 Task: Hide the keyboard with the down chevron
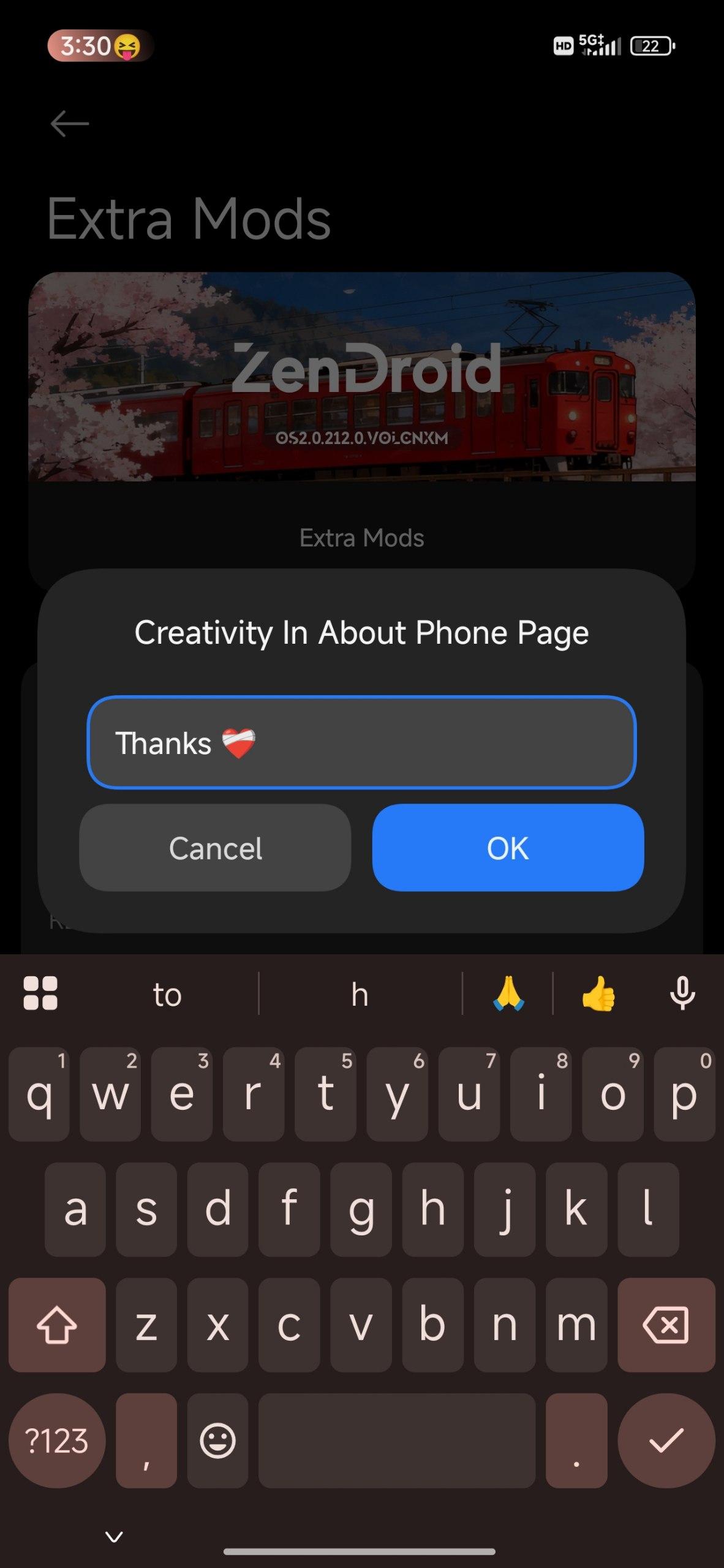point(114,1536)
